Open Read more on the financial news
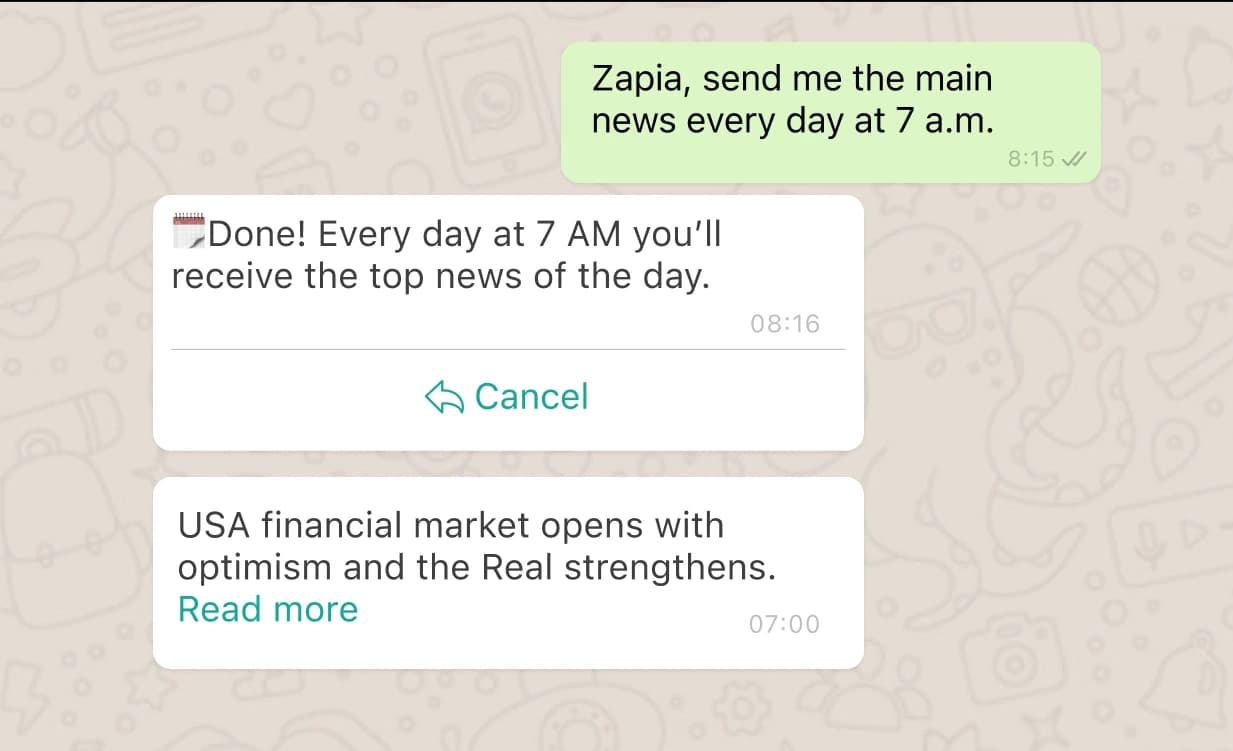 pos(267,609)
